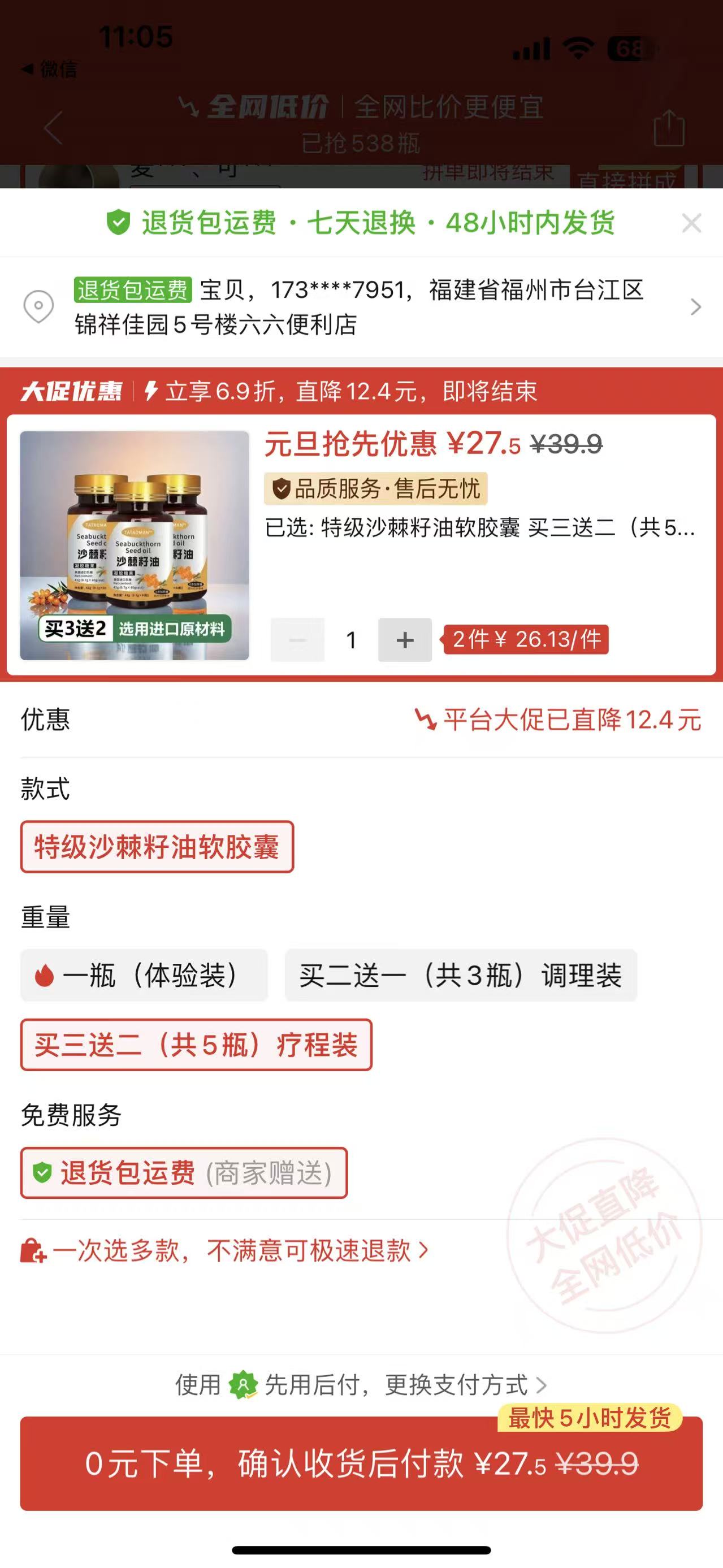
Task: Select style 特级沙棘籽油软胶囊
Action: tap(157, 847)
